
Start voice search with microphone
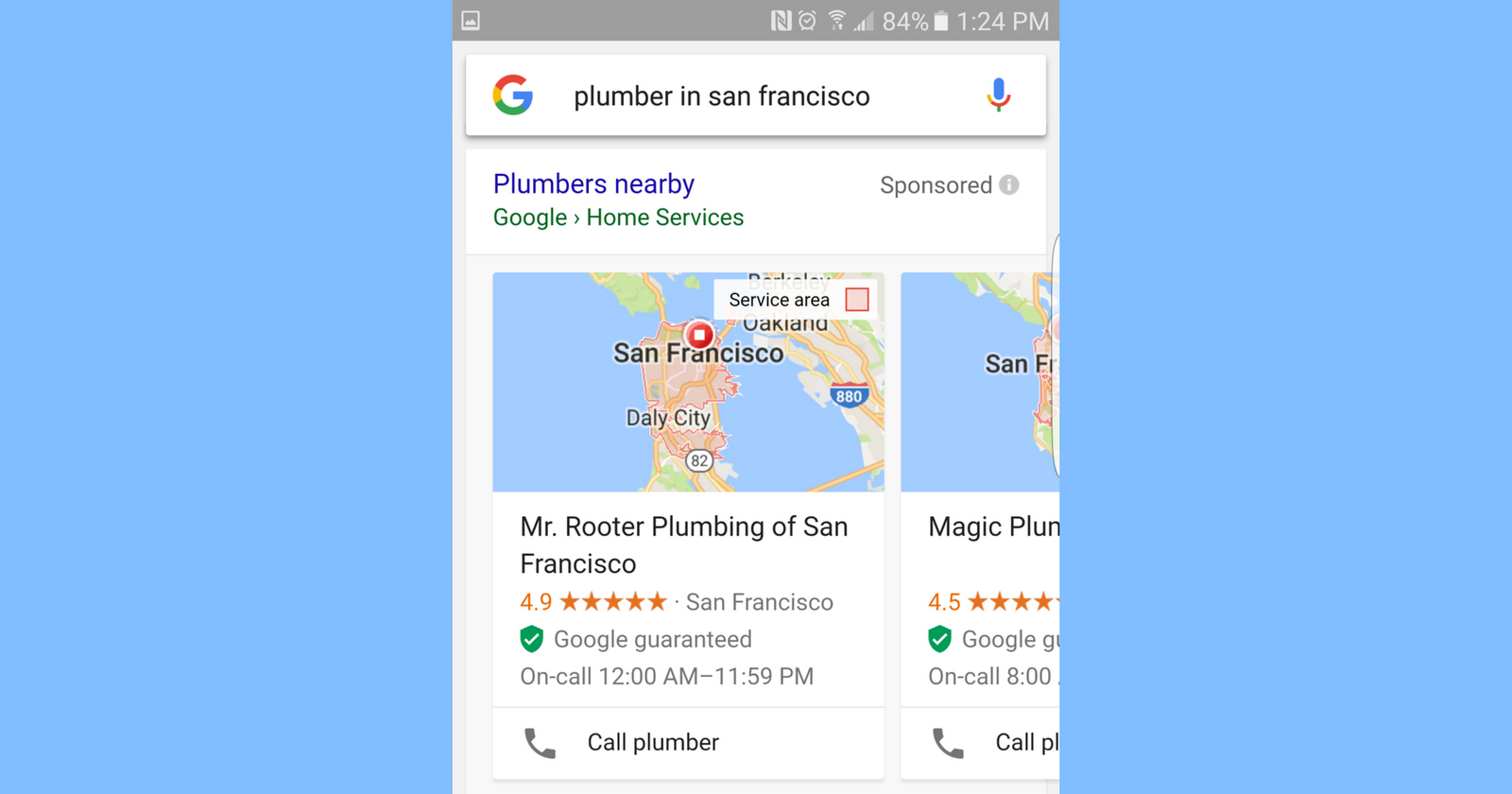point(998,95)
